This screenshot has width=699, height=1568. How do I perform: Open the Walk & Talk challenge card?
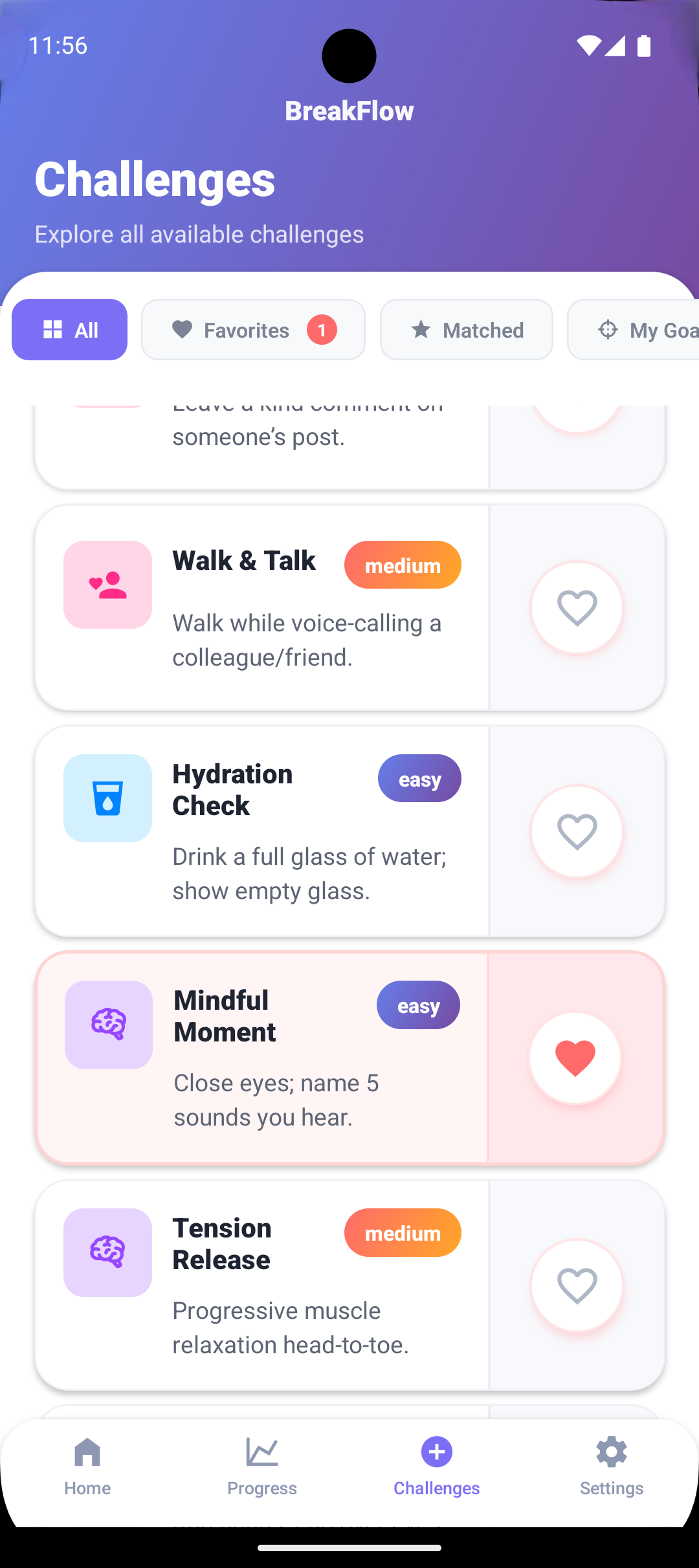[x=262, y=608]
